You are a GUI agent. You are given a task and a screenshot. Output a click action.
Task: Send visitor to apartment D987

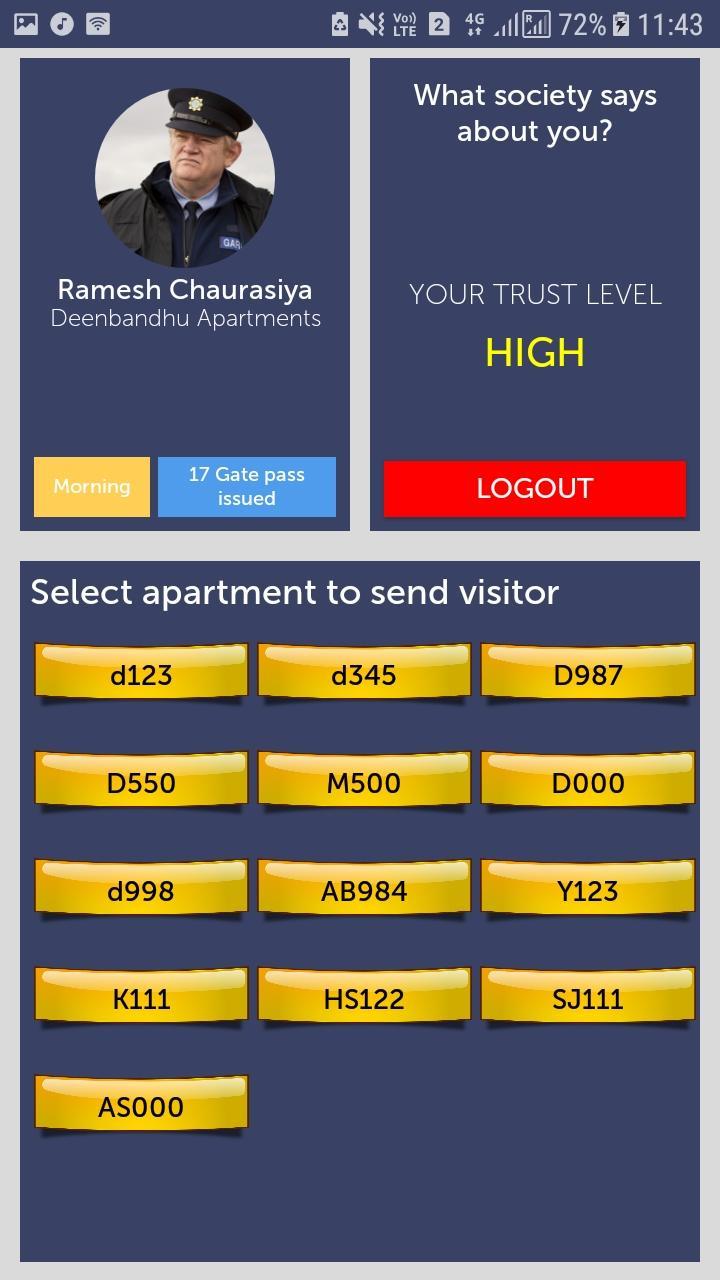(588, 671)
